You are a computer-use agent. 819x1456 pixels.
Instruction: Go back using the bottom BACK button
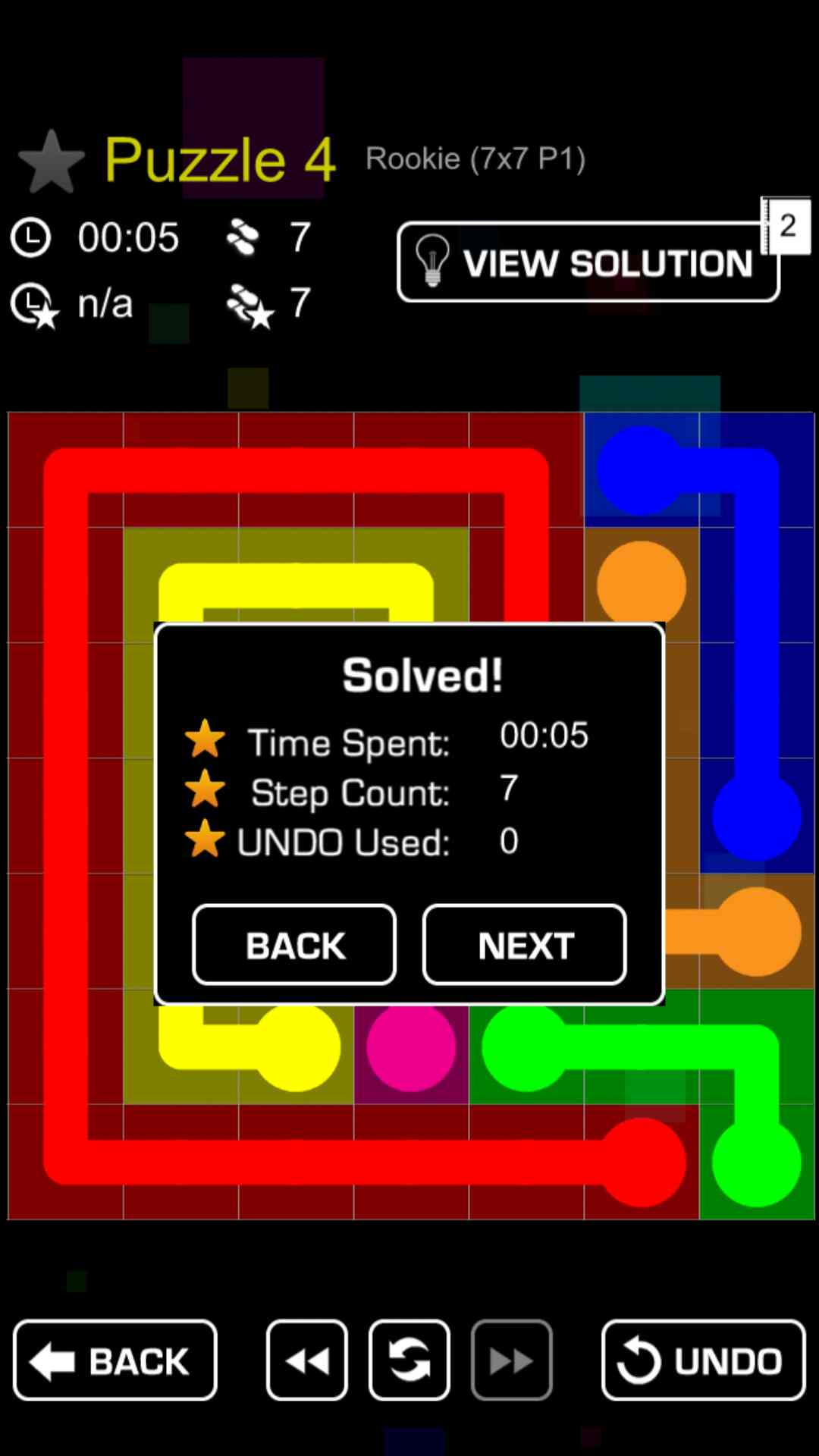pyautogui.click(x=115, y=1360)
